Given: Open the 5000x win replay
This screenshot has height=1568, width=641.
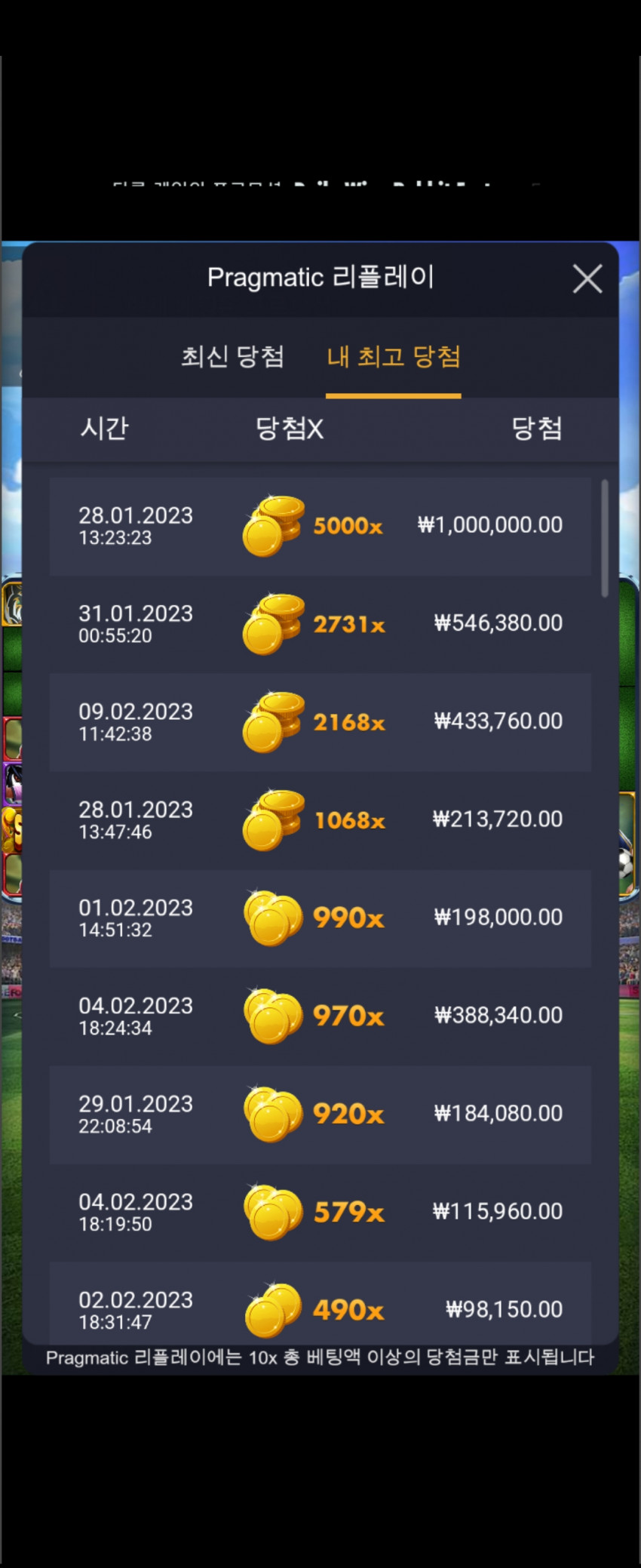Looking at the screenshot, I should click(x=320, y=526).
